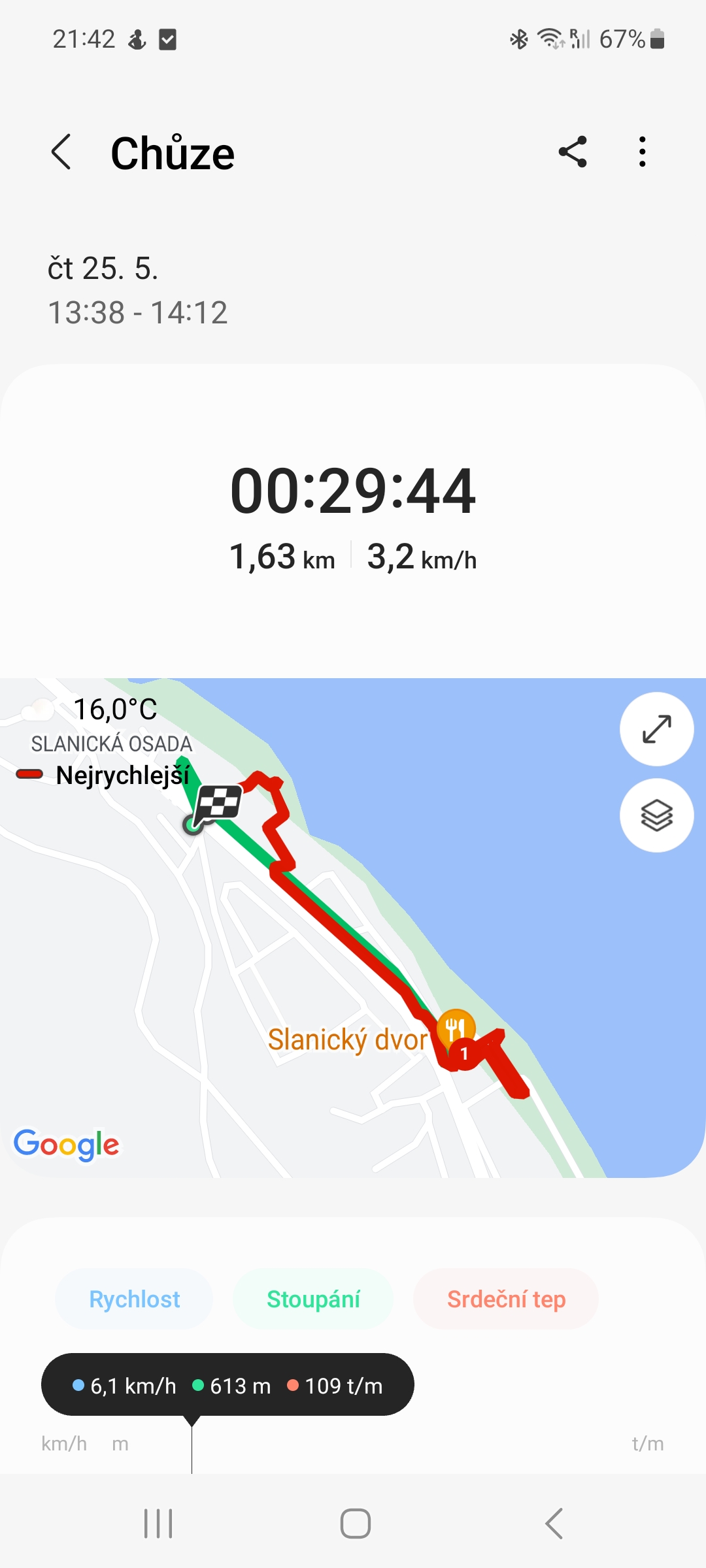Change the map layers

[x=656, y=815]
